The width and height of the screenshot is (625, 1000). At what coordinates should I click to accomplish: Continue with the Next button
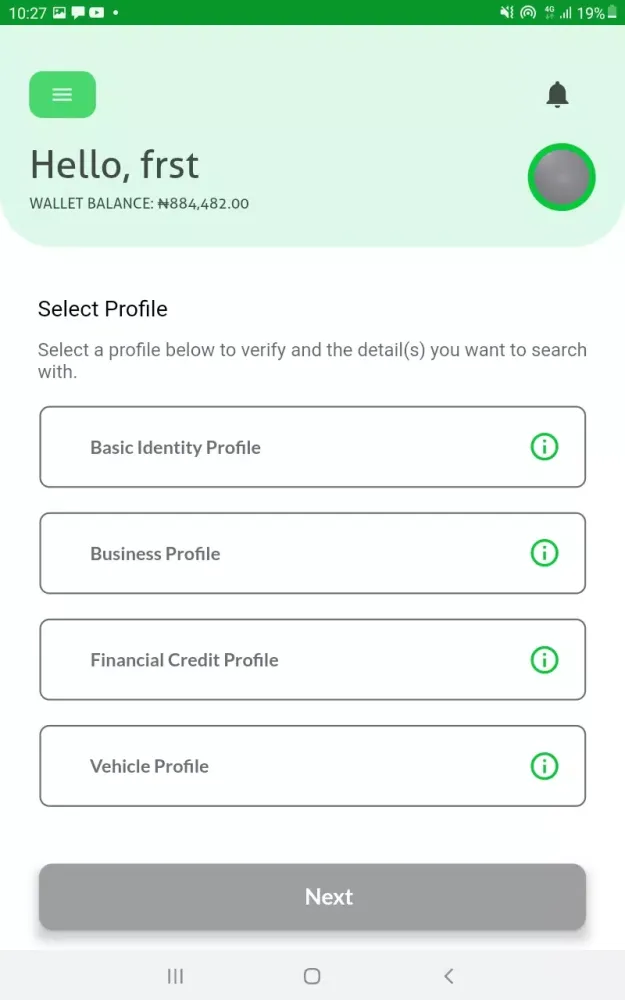312,897
